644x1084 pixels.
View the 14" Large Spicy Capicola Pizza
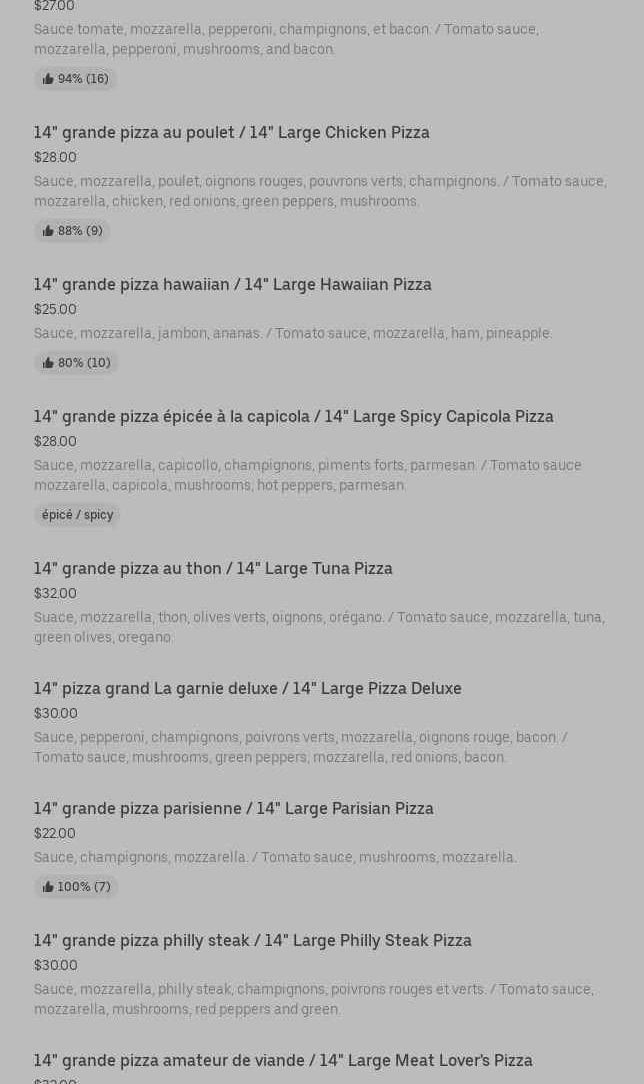(294, 416)
